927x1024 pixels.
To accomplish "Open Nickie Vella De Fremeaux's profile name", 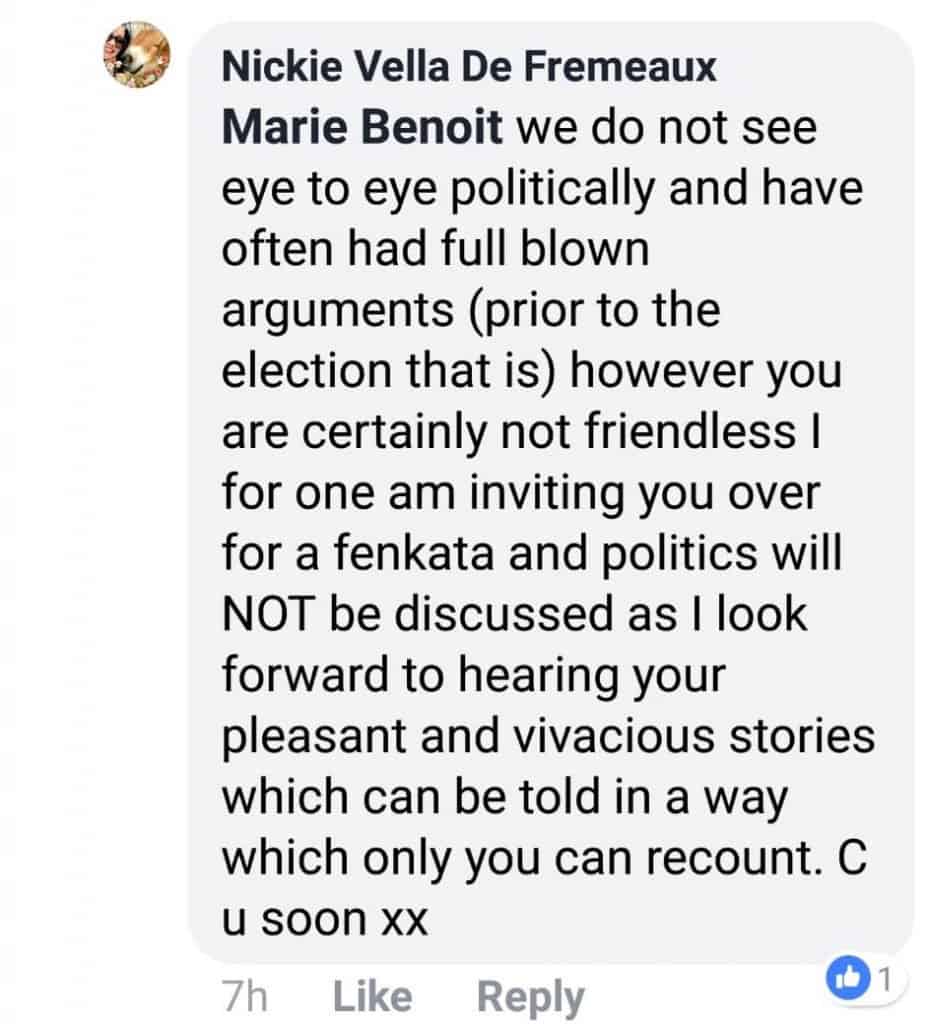I will 468,68.
